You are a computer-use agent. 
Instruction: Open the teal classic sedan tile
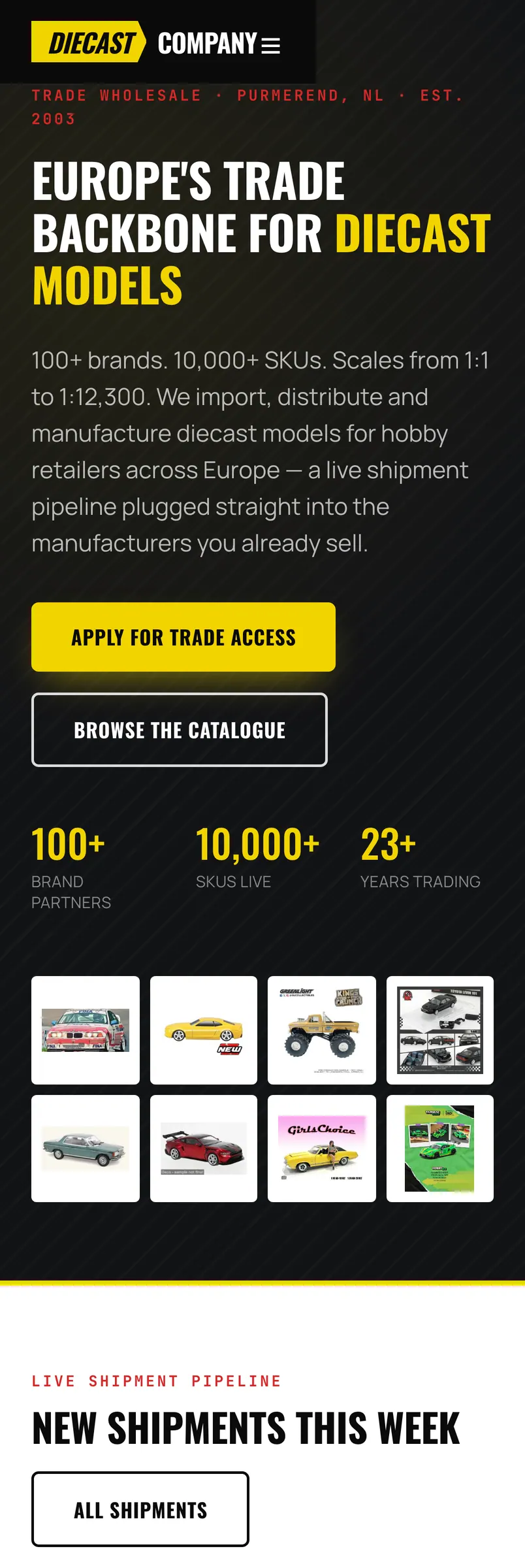click(86, 1149)
